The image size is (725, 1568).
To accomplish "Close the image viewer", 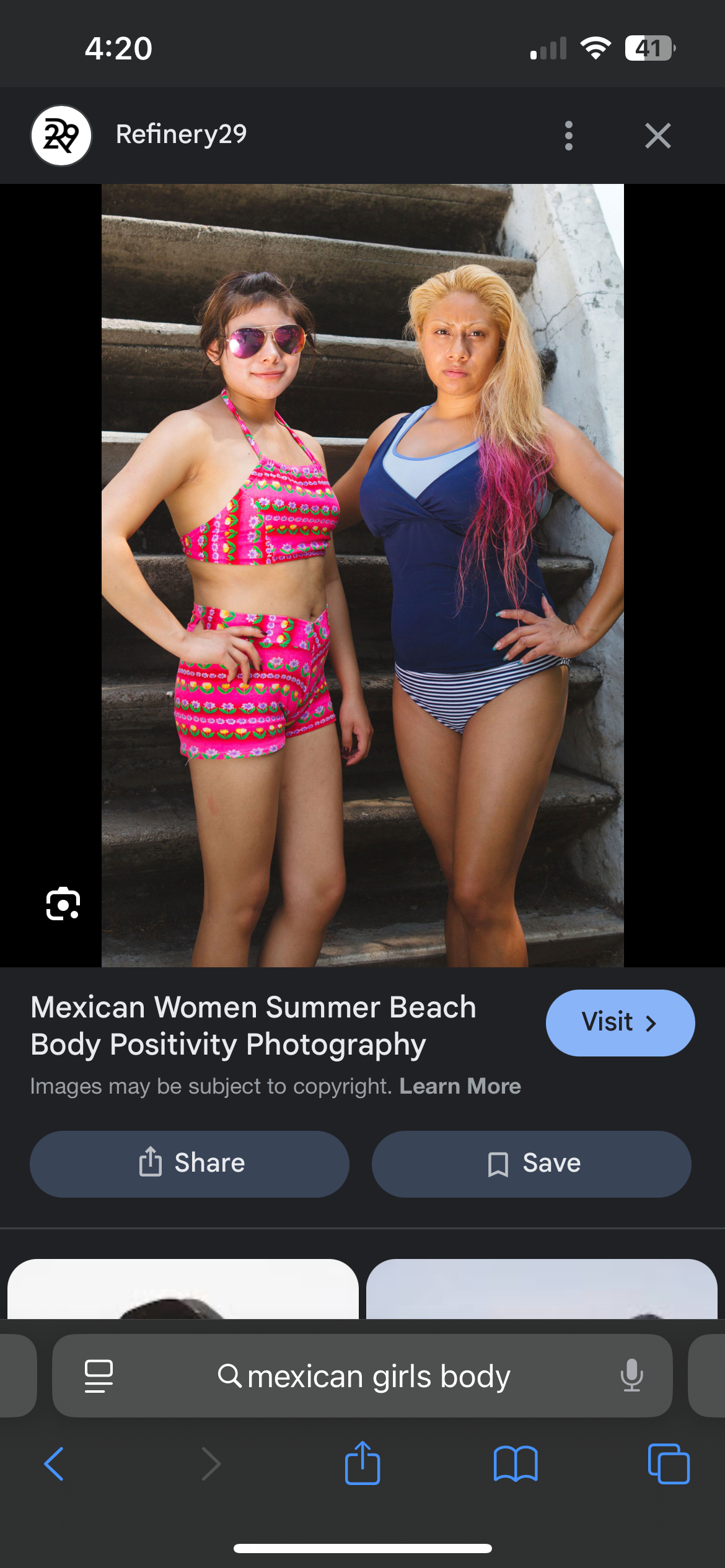I will [x=657, y=136].
